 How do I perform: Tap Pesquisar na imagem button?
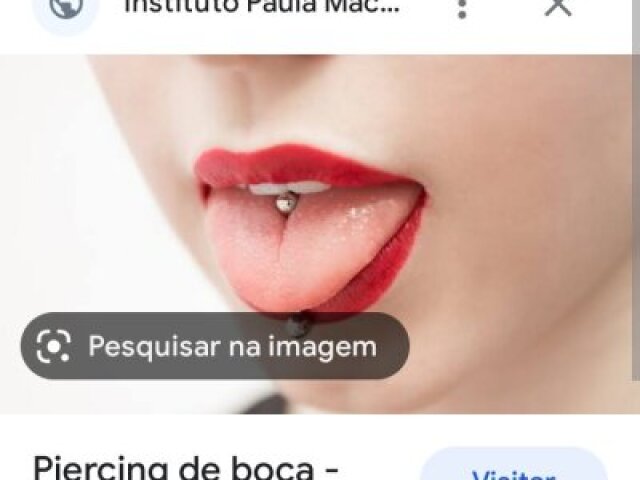(214, 346)
